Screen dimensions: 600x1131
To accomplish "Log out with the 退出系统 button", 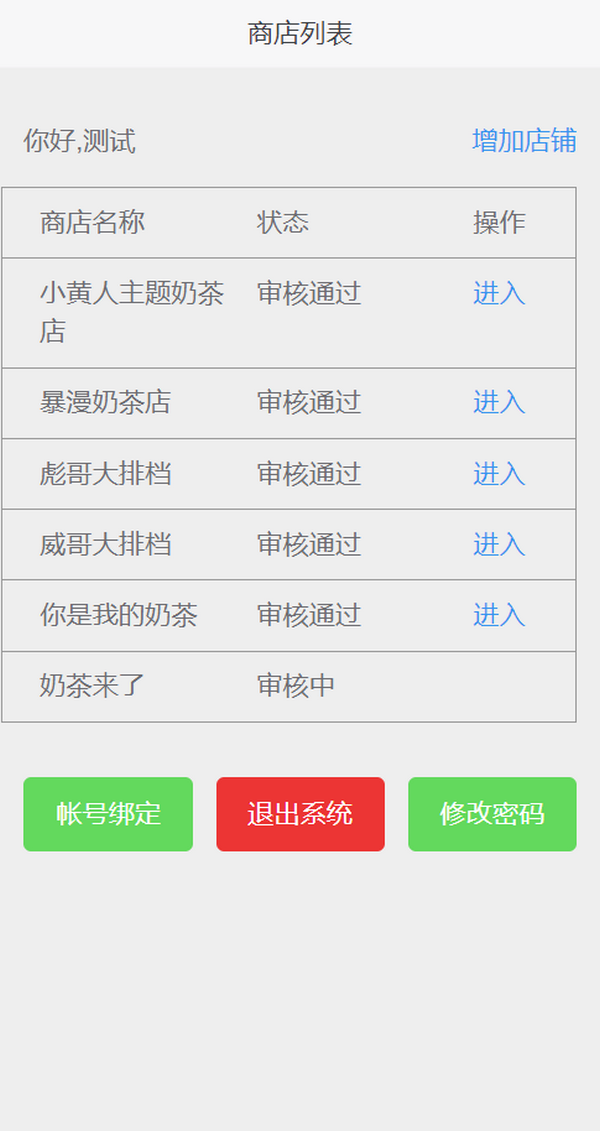I will pos(300,814).
